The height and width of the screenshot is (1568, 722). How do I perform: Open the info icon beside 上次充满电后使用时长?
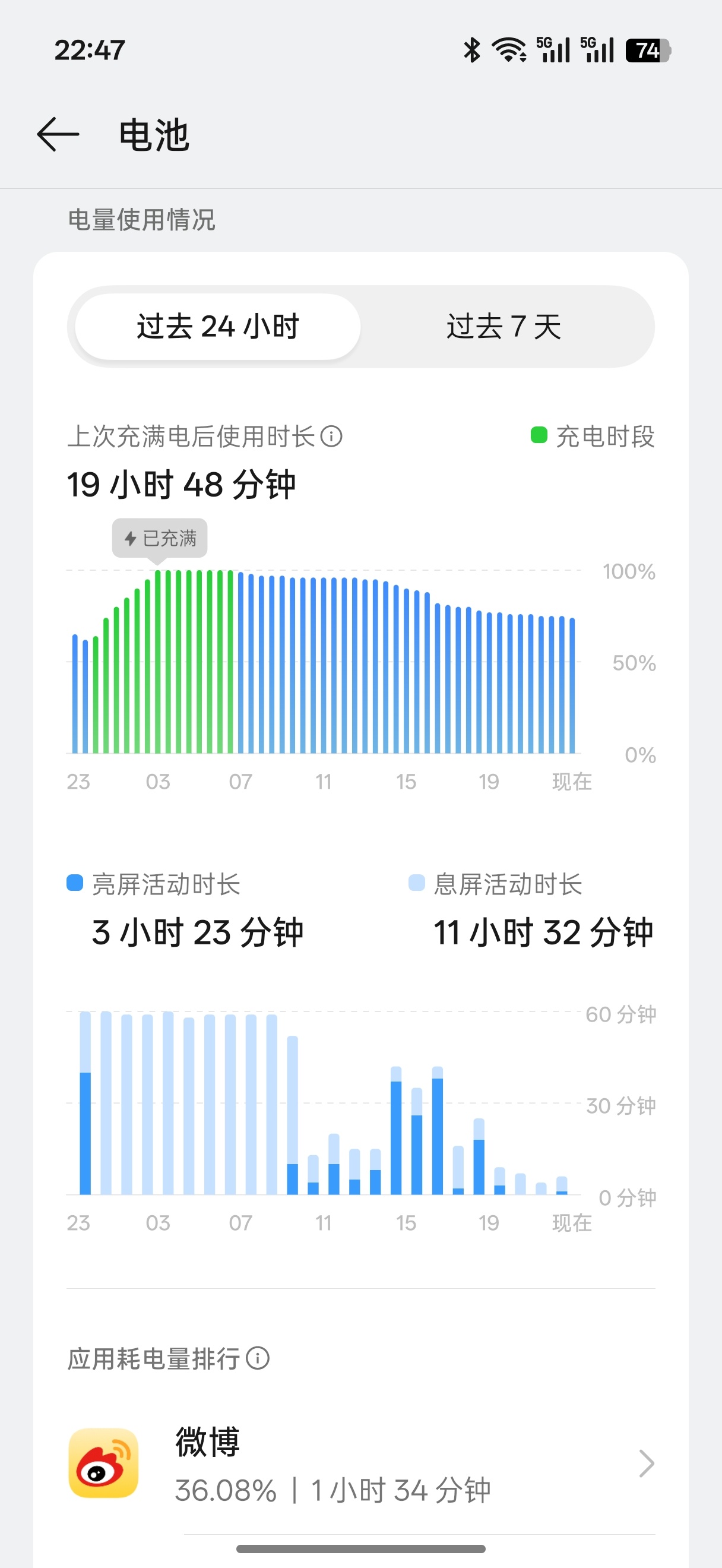pyautogui.click(x=331, y=436)
